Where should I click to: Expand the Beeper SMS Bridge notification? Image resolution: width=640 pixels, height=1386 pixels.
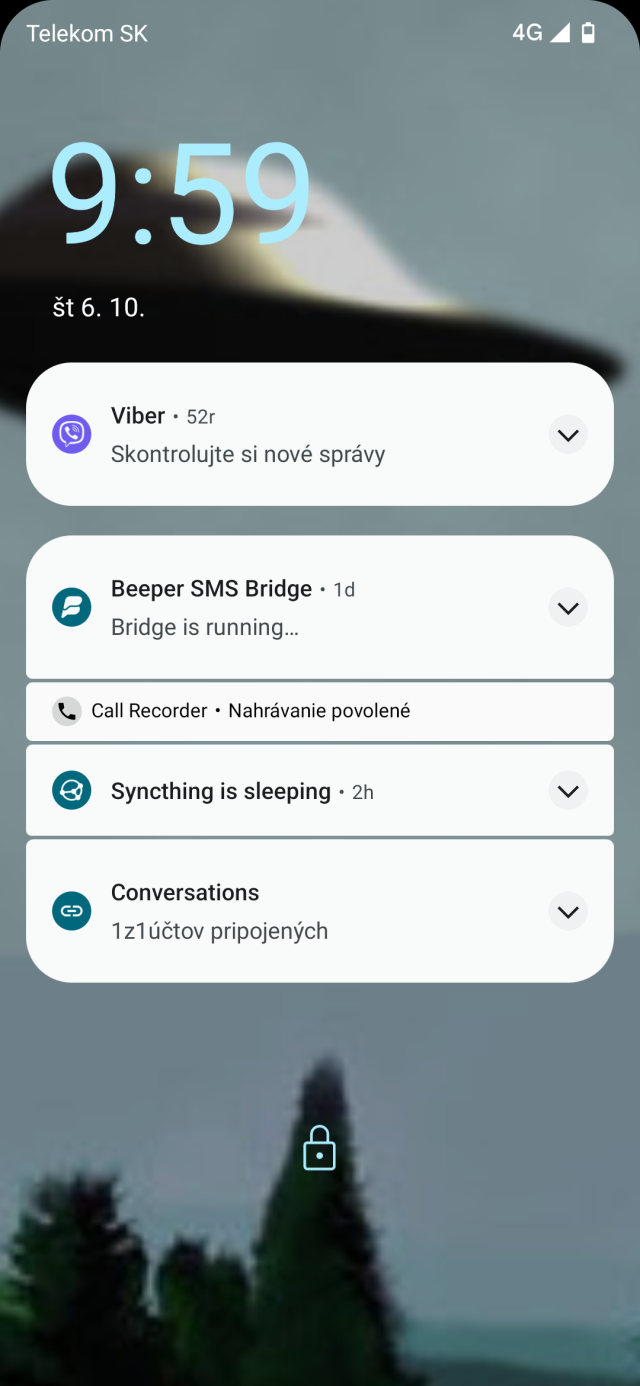(x=568, y=608)
